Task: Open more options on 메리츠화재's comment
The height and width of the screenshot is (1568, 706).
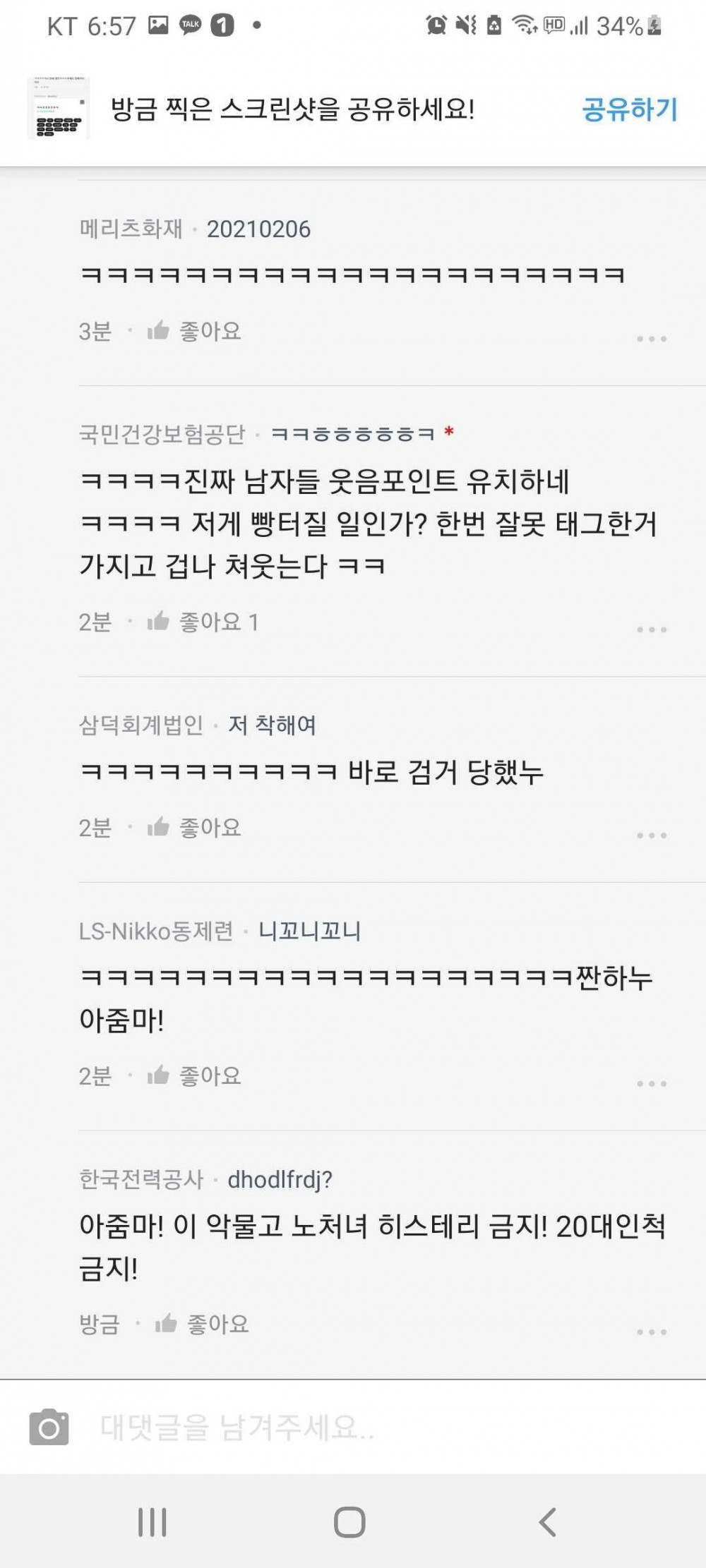Action: click(651, 339)
